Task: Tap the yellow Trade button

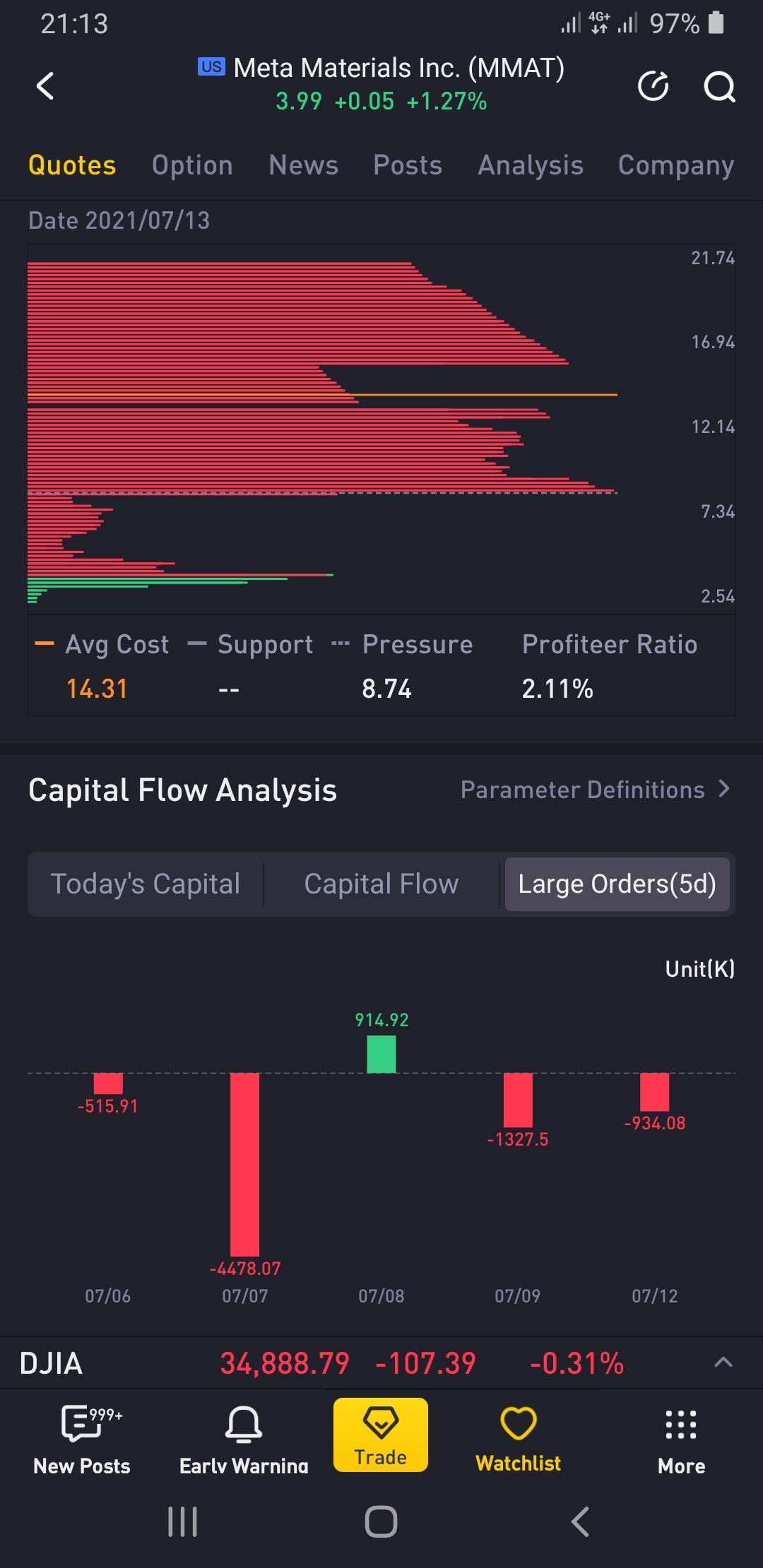Action: pyautogui.click(x=381, y=1435)
